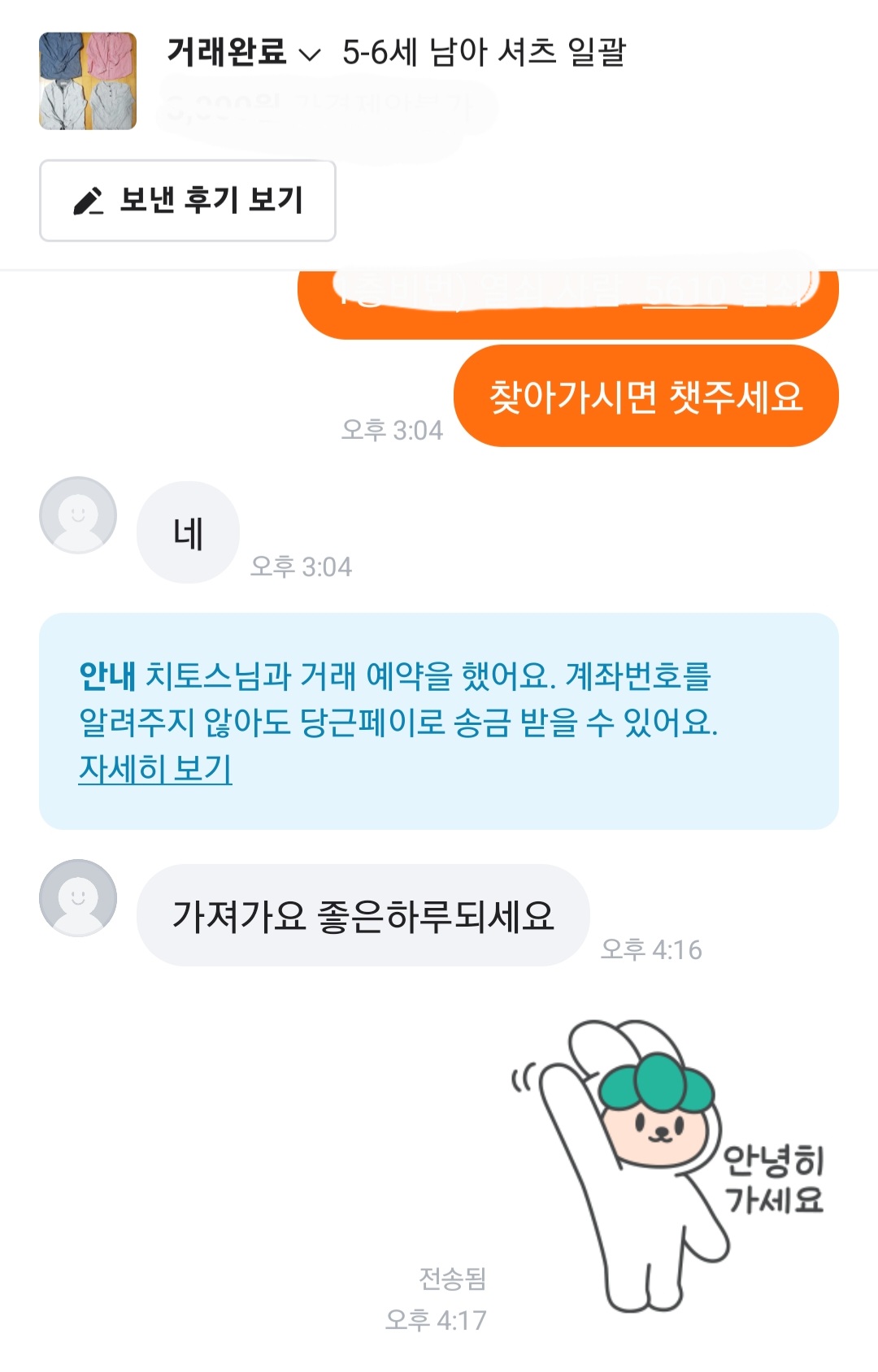Open the 거래완료 status dropdown
Viewport: 878px width, 1372px height.
click(243, 53)
